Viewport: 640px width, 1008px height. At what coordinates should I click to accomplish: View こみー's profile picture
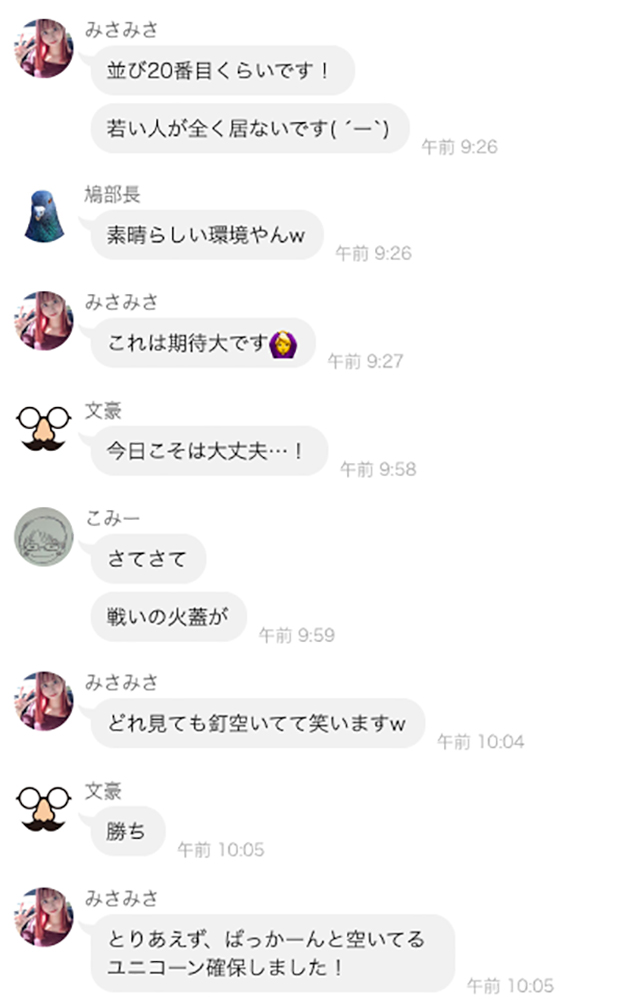(44, 537)
